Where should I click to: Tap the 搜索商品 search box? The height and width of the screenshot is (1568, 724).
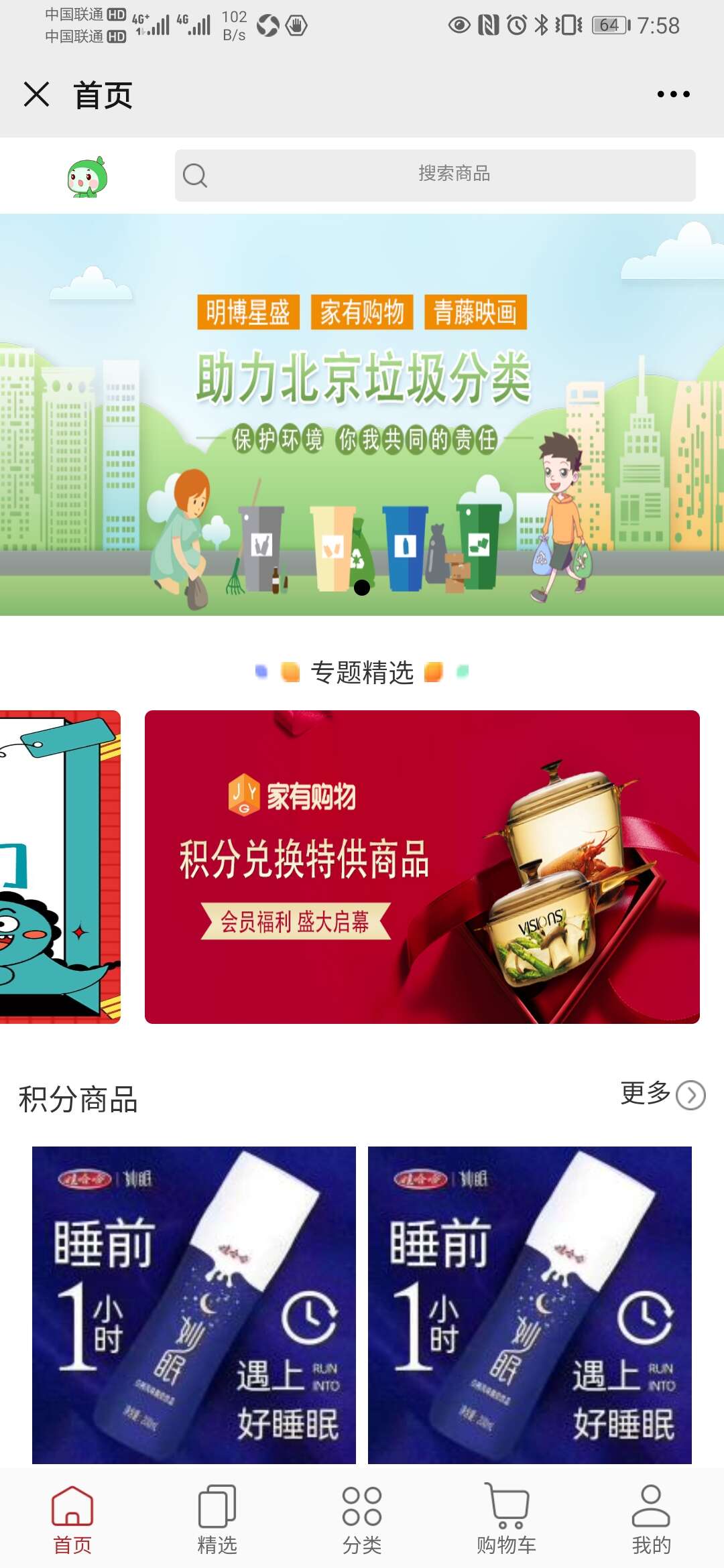[x=436, y=175]
